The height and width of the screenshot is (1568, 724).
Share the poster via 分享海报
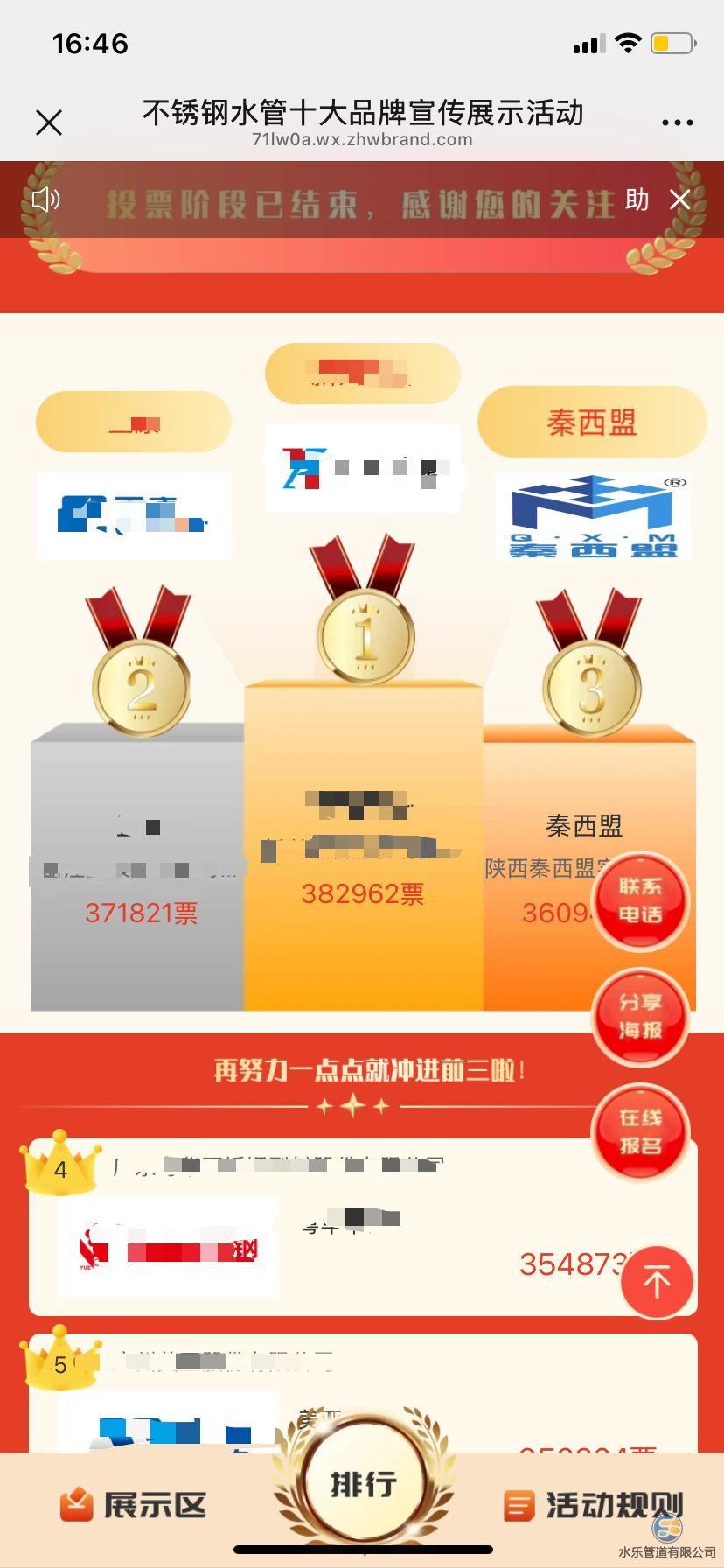pos(640,1017)
